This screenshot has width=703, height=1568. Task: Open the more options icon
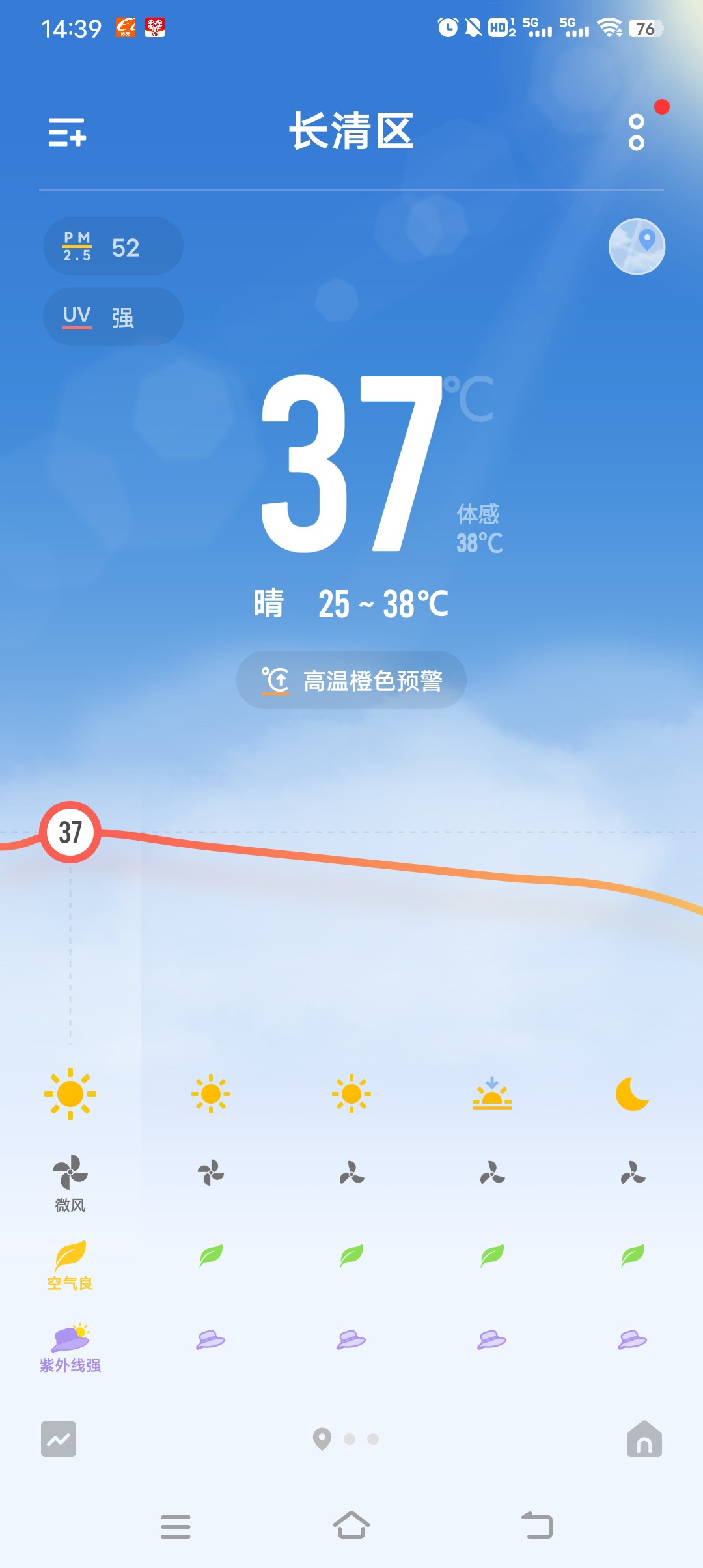click(x=637, y=132)
